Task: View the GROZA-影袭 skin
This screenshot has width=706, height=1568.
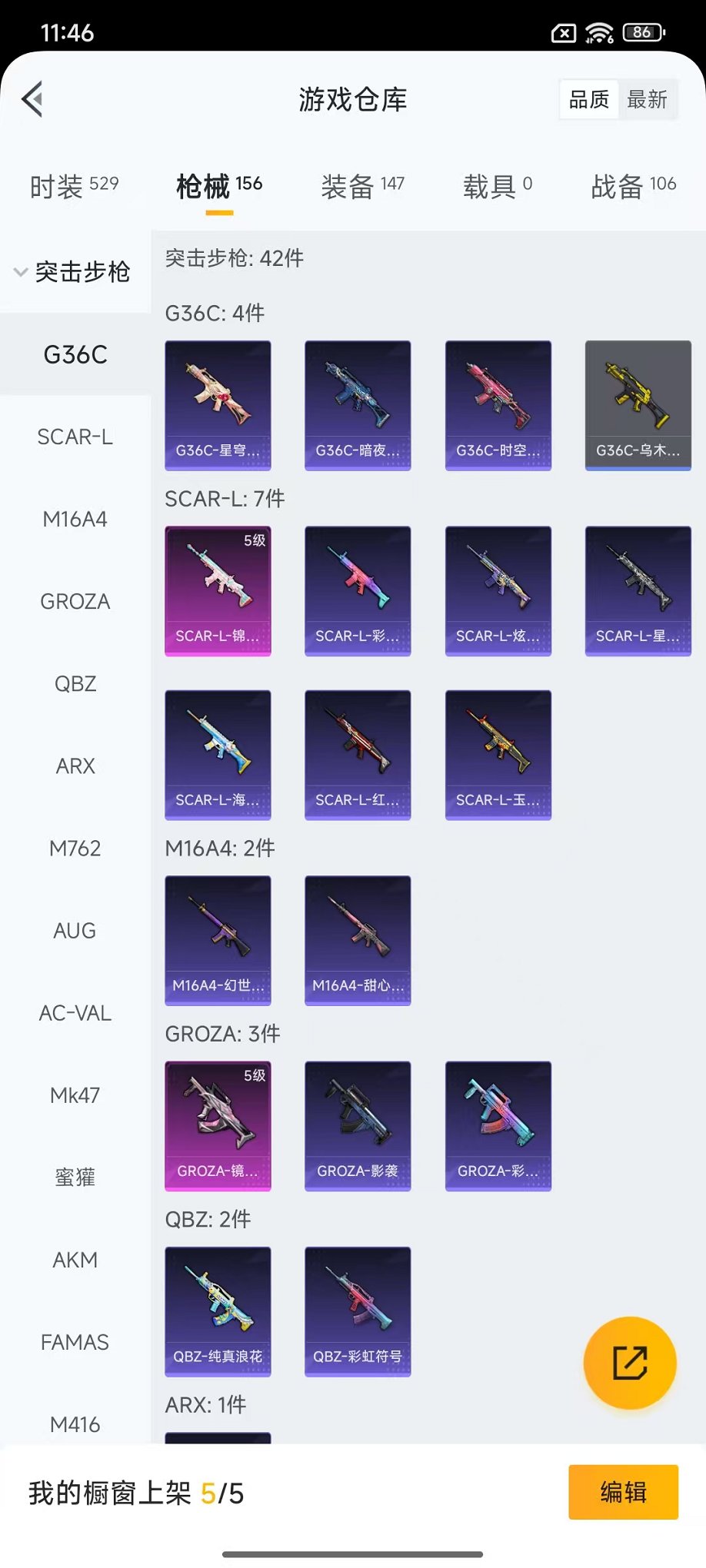Action: (358, 1125)
